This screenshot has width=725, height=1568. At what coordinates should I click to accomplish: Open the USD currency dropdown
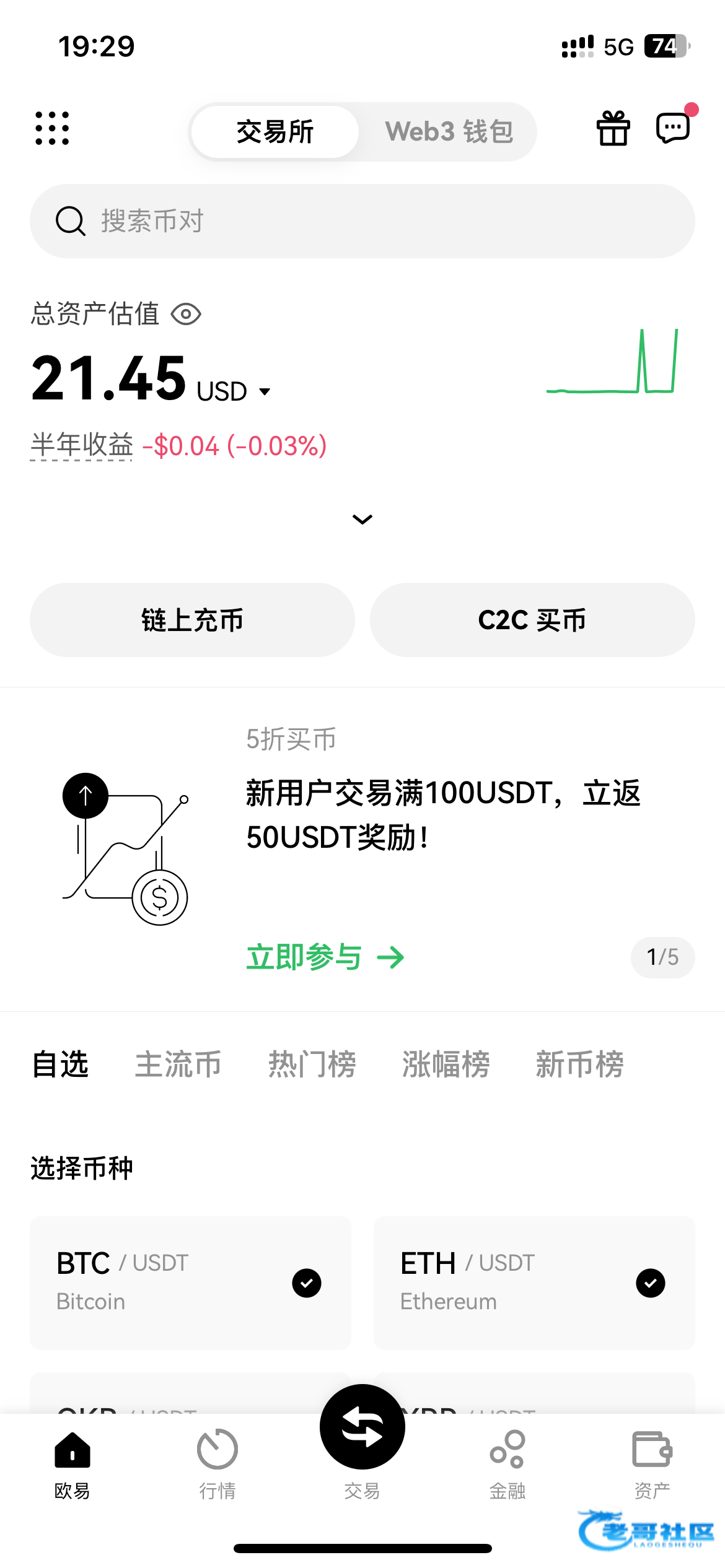click(x=265, y=391)
